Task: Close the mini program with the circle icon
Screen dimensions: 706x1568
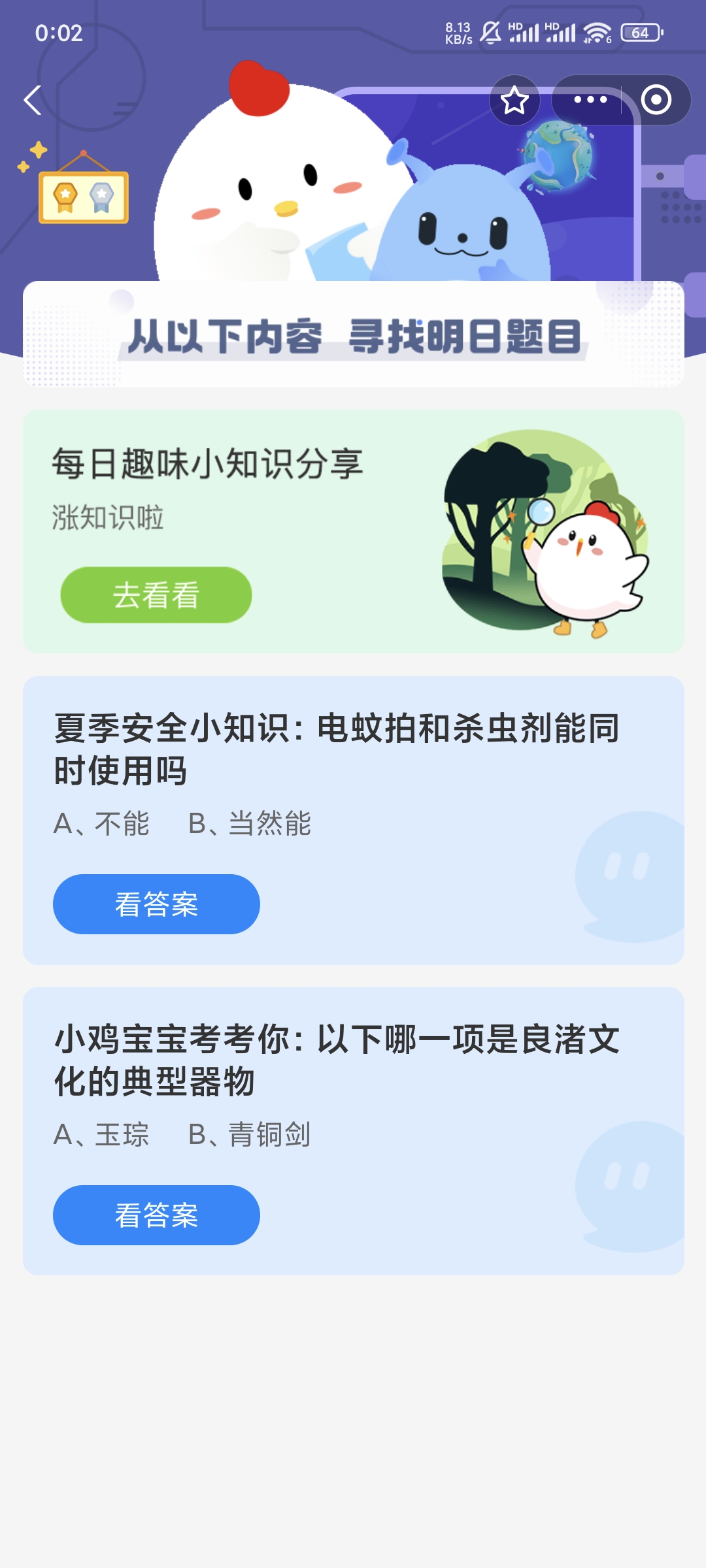Action: pyautogui.click(x=656, y=100)
